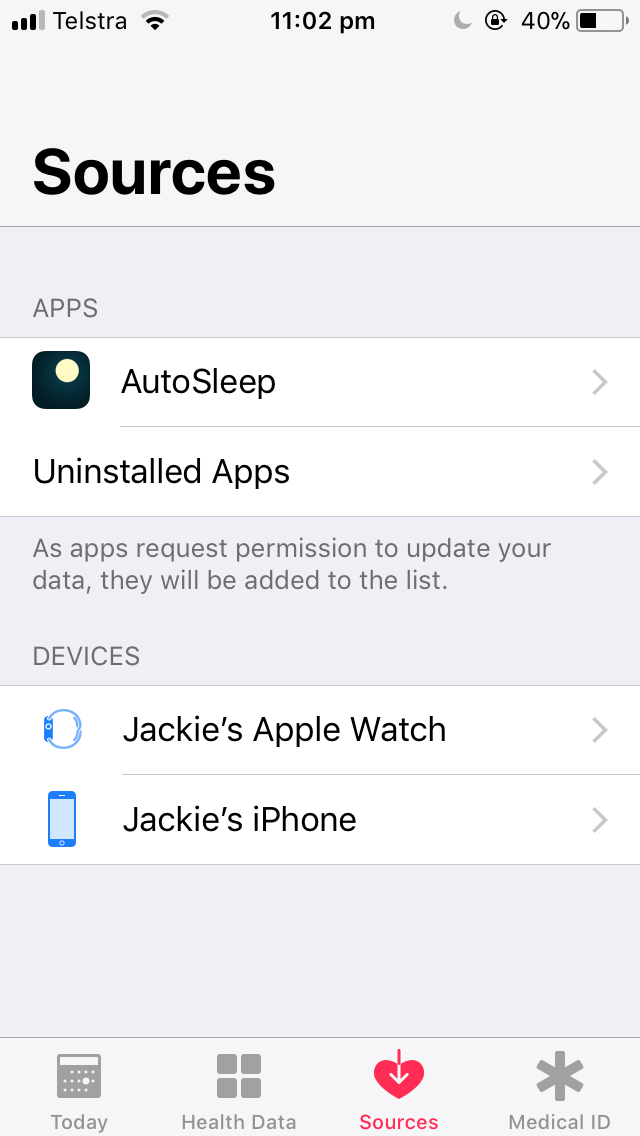Open the AutoSleep app source
The width and height of the screenshot is (640, 1136).
pyautogui.click(x=320, y=382)
